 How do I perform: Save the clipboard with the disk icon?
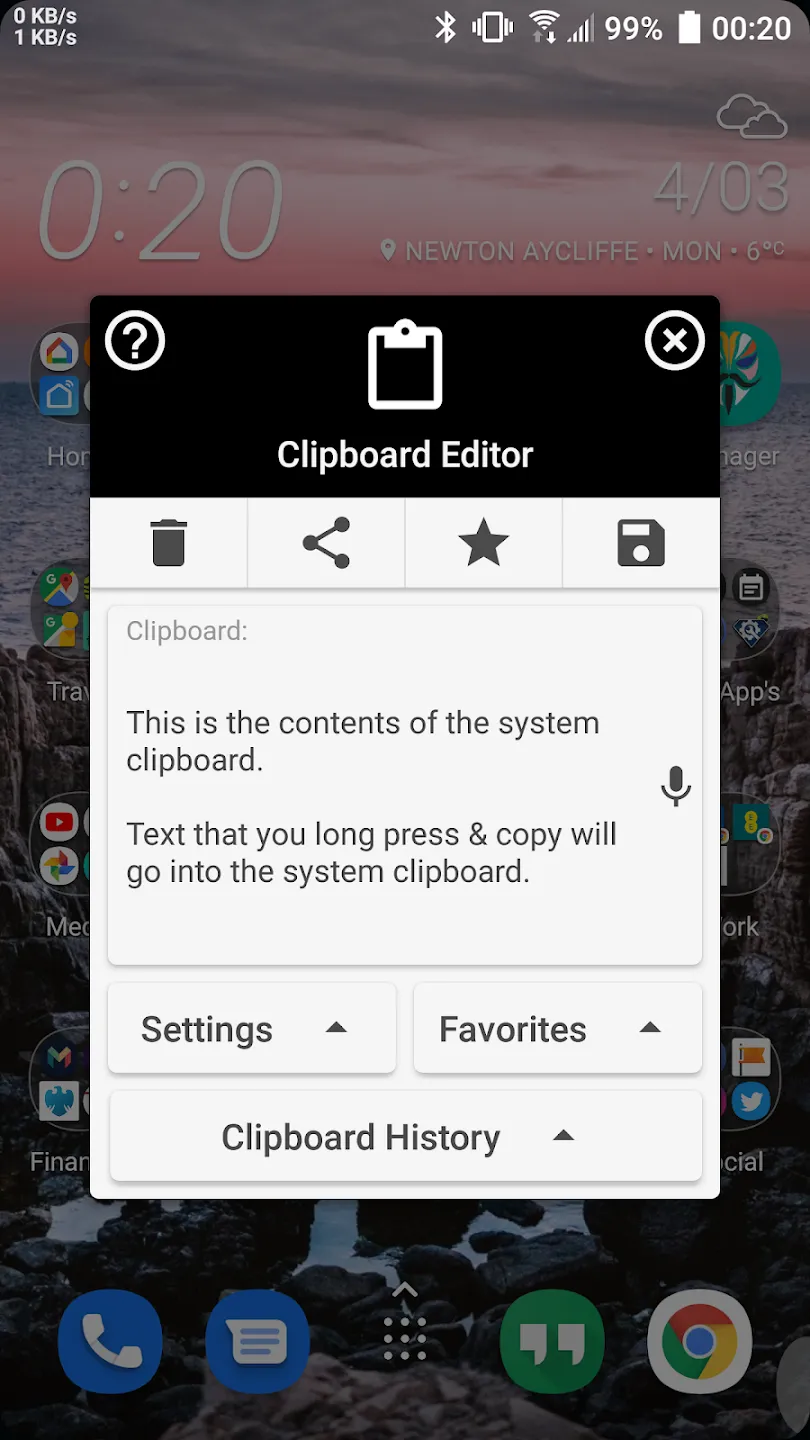click(641, 543)
